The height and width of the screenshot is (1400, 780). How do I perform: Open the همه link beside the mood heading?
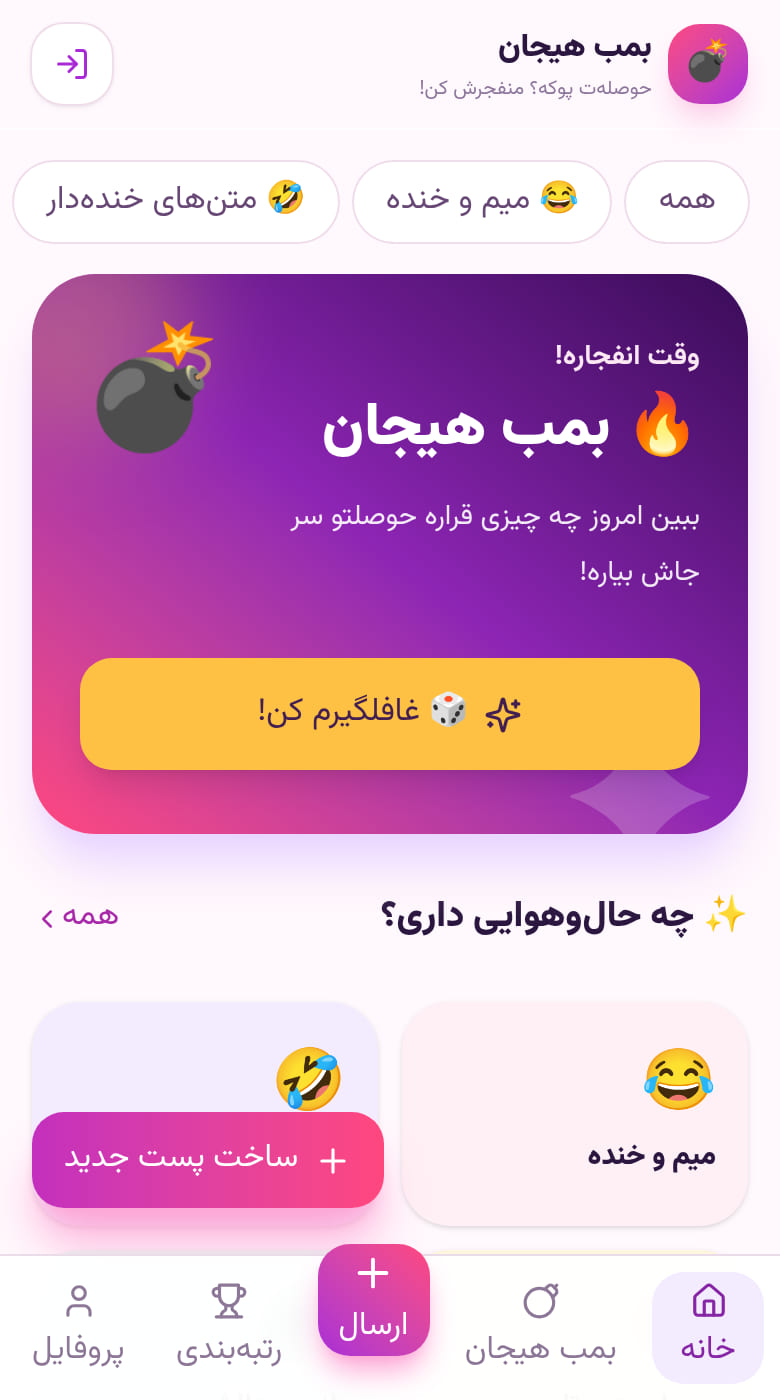point(80,915)
